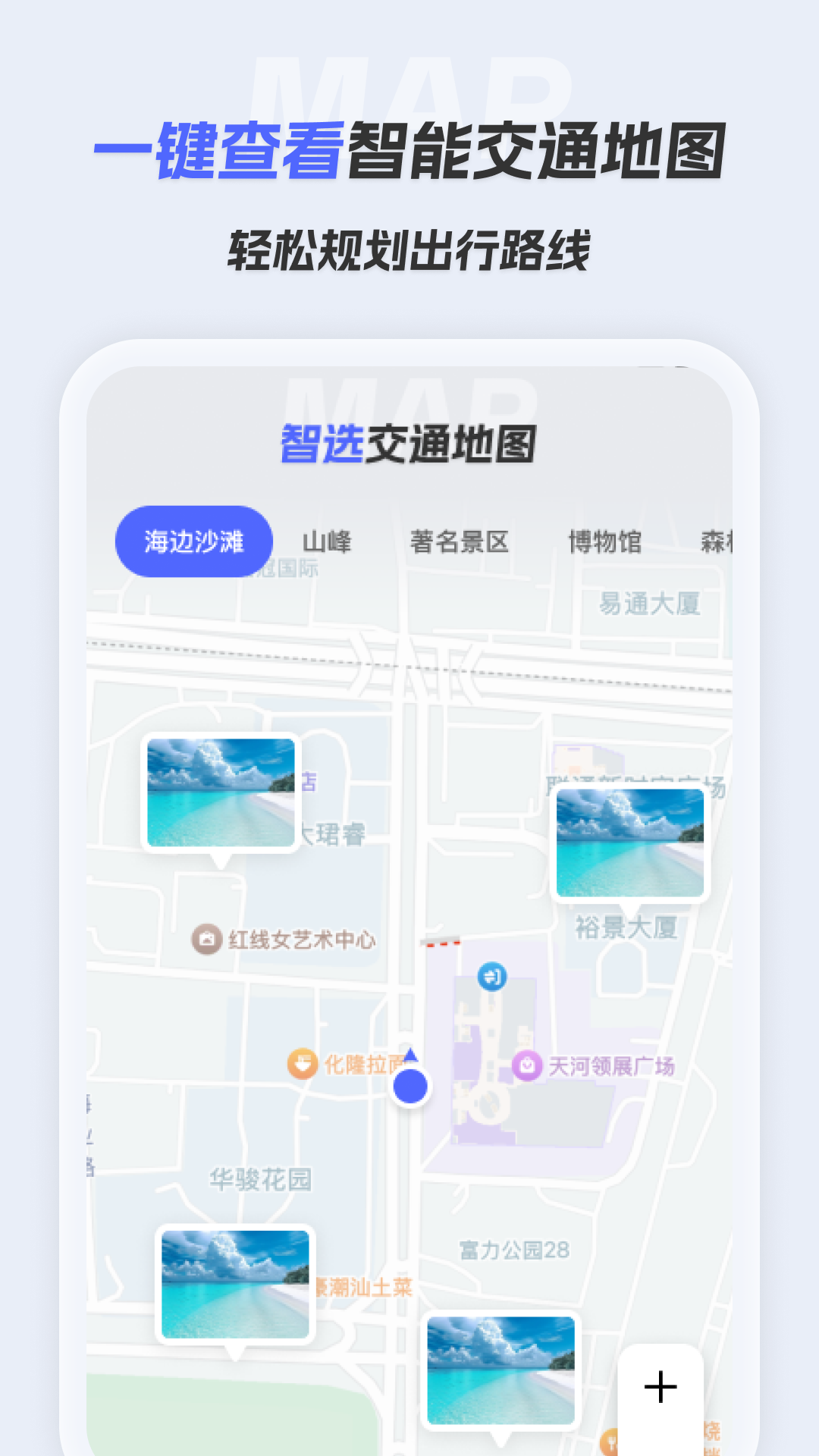The height and width of the screenshot is (1456, 819).
Task: Click the red dashed road closure marker
Action: tap(438, 943)
